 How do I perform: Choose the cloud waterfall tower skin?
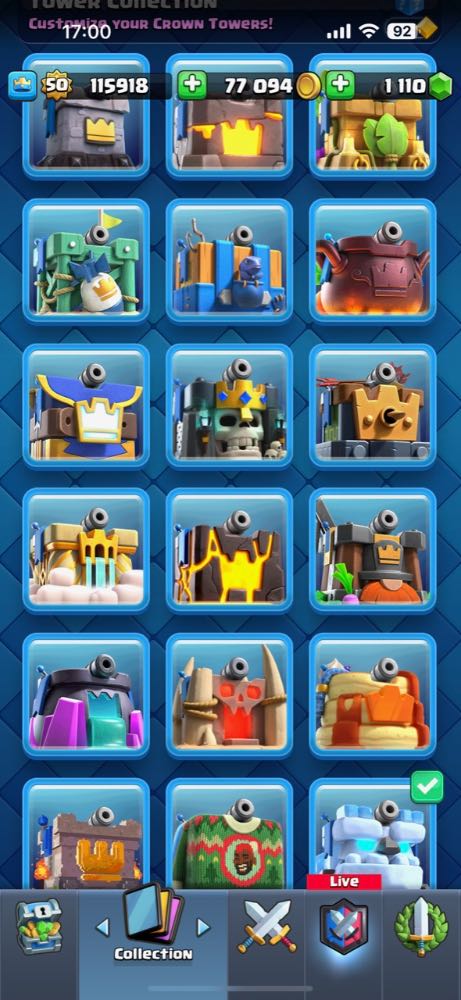86,550
